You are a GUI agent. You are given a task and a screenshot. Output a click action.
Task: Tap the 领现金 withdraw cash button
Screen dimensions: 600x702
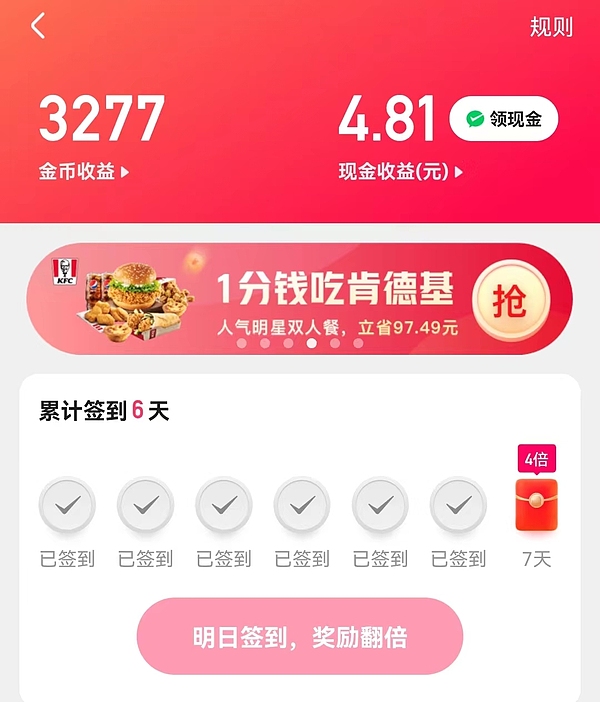pos(504,119)
